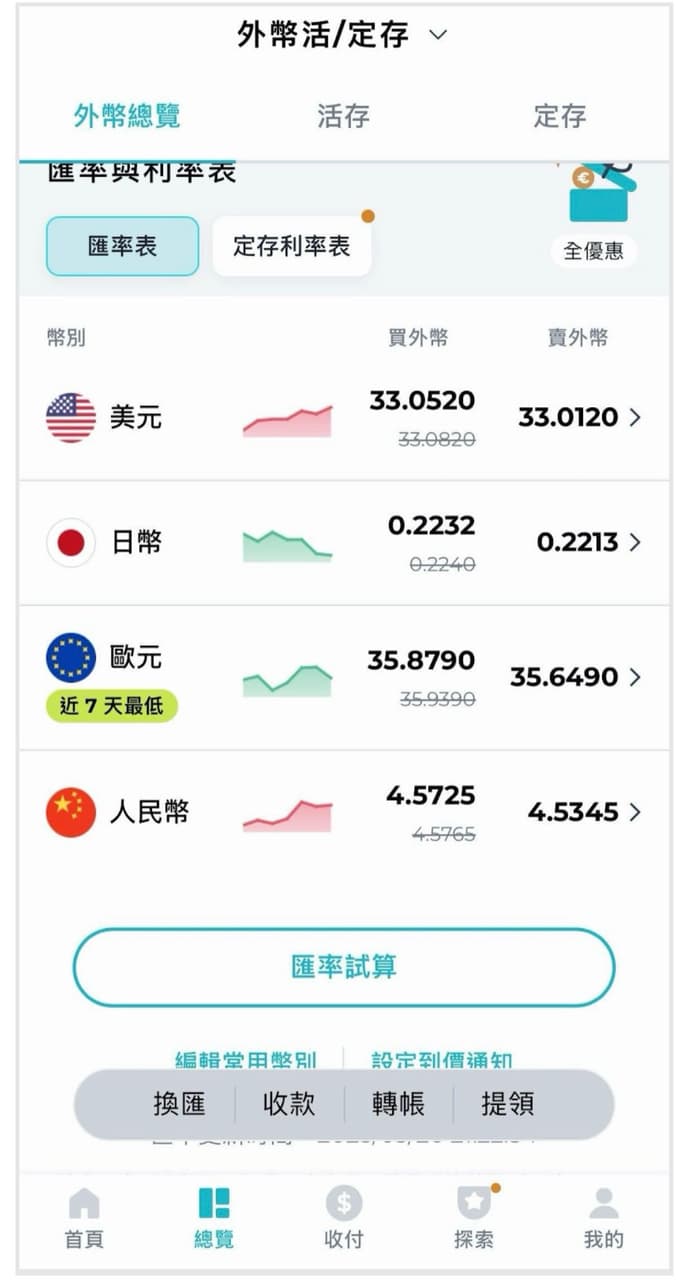Viewport: 689px width, 1280px height.
Task: Switch to the 活存 tab
Action: tap(343, 116)
